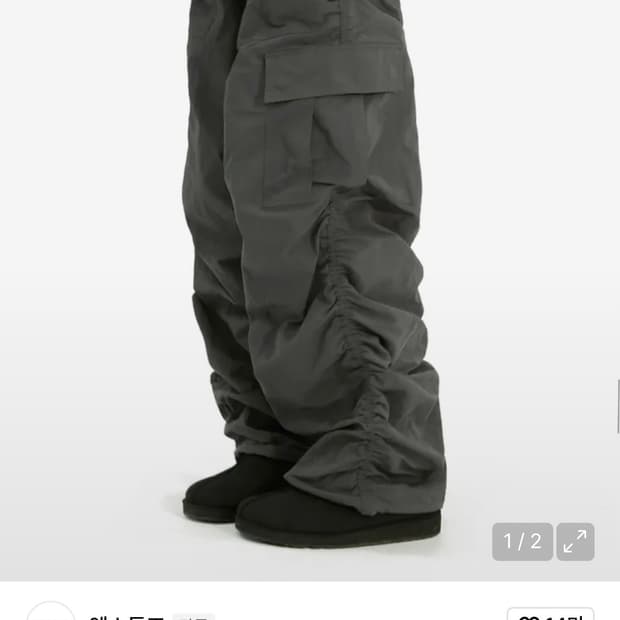Viewport: 620px width, 620px height.
Task: Open the seller's profile avatar
Action: [x=50, y=614]
